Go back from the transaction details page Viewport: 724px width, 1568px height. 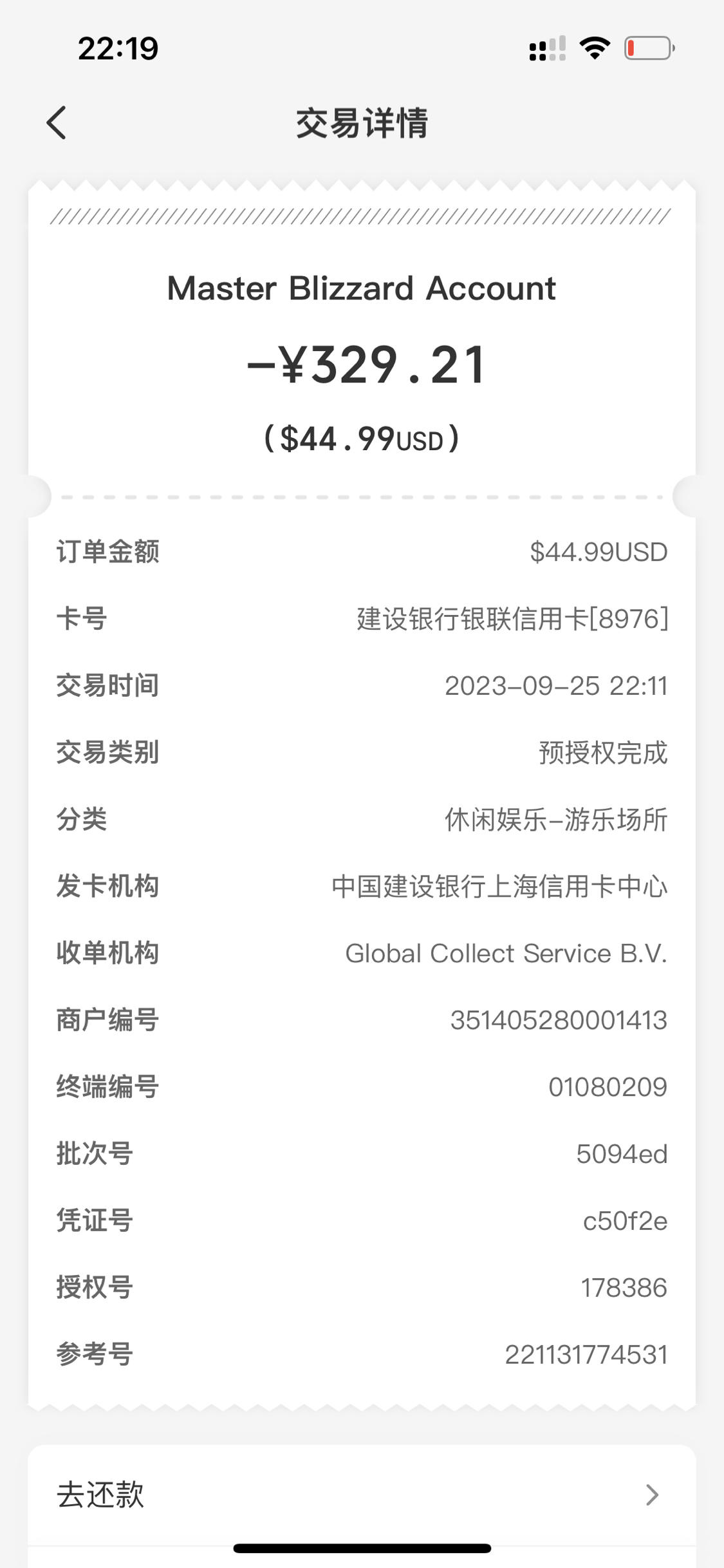click(x=57, y=122)
